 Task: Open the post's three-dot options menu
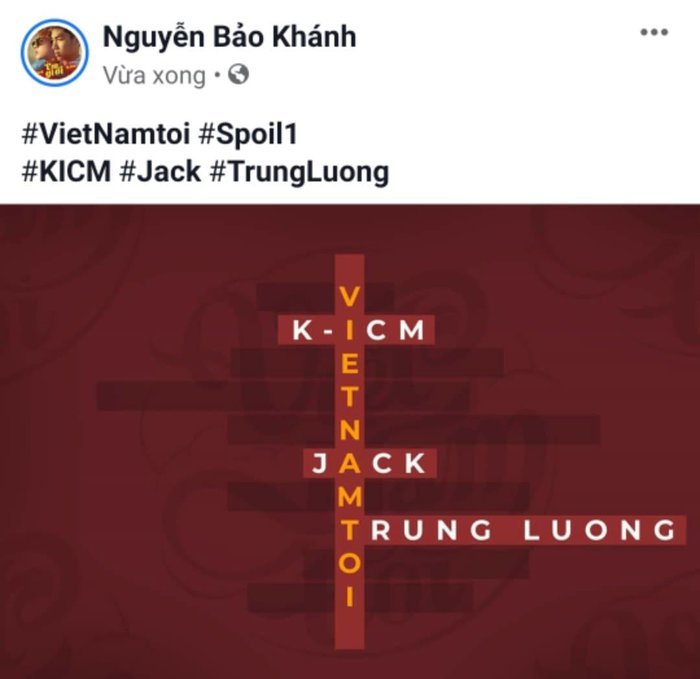click(x=654, y=32)
